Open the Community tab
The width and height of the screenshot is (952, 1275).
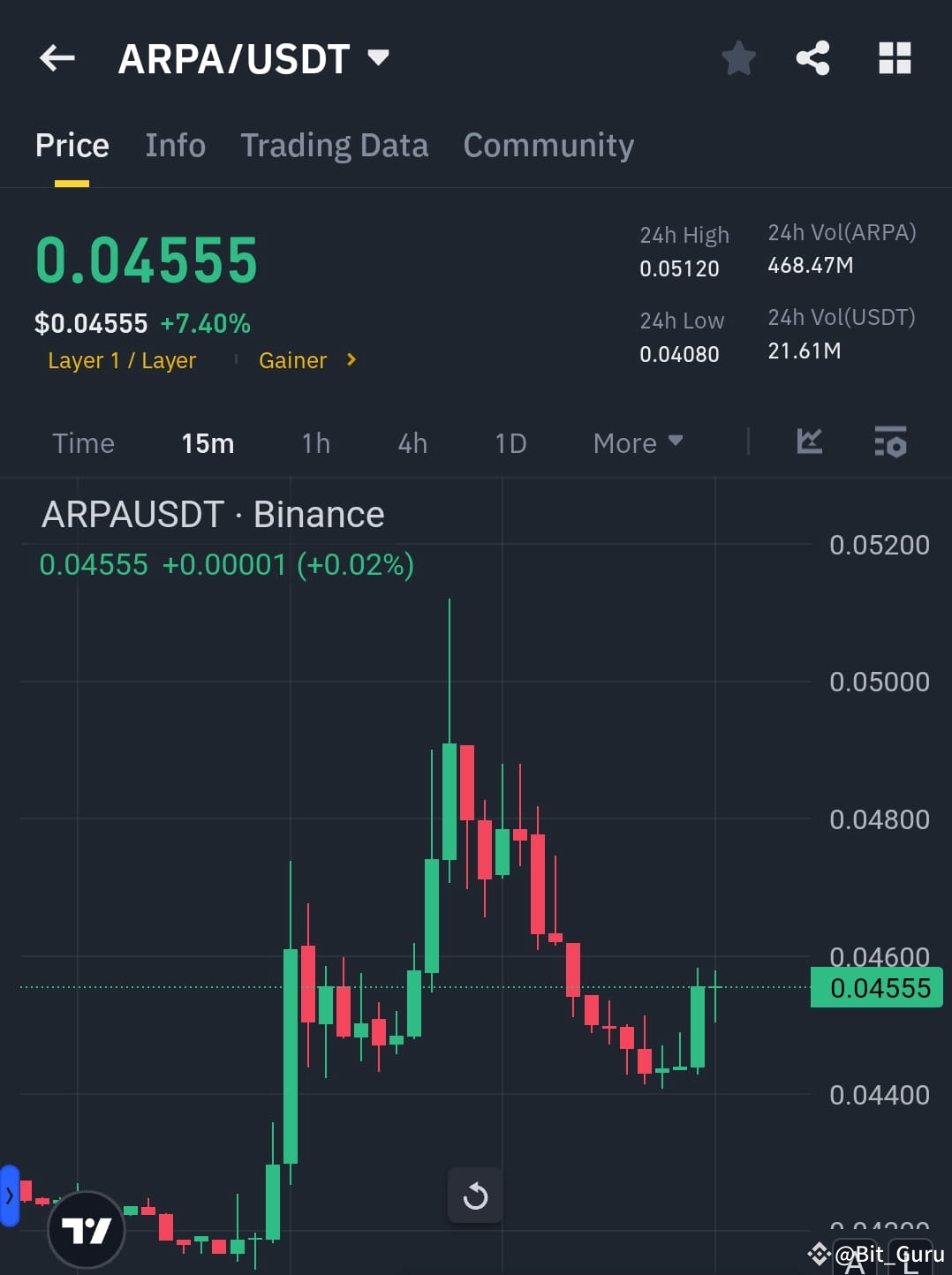(548, 145)
